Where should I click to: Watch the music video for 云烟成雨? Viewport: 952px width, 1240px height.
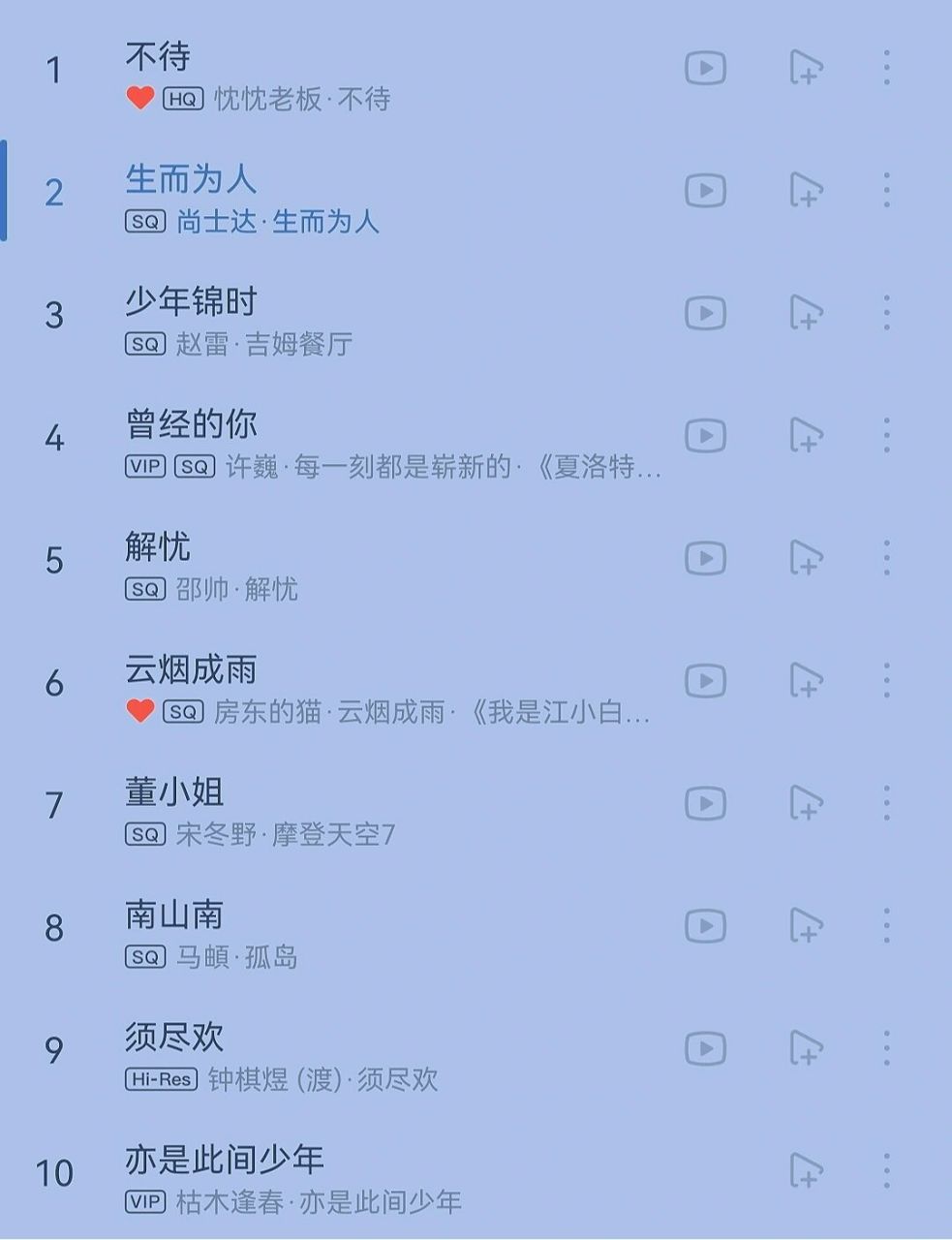(705, 681)
